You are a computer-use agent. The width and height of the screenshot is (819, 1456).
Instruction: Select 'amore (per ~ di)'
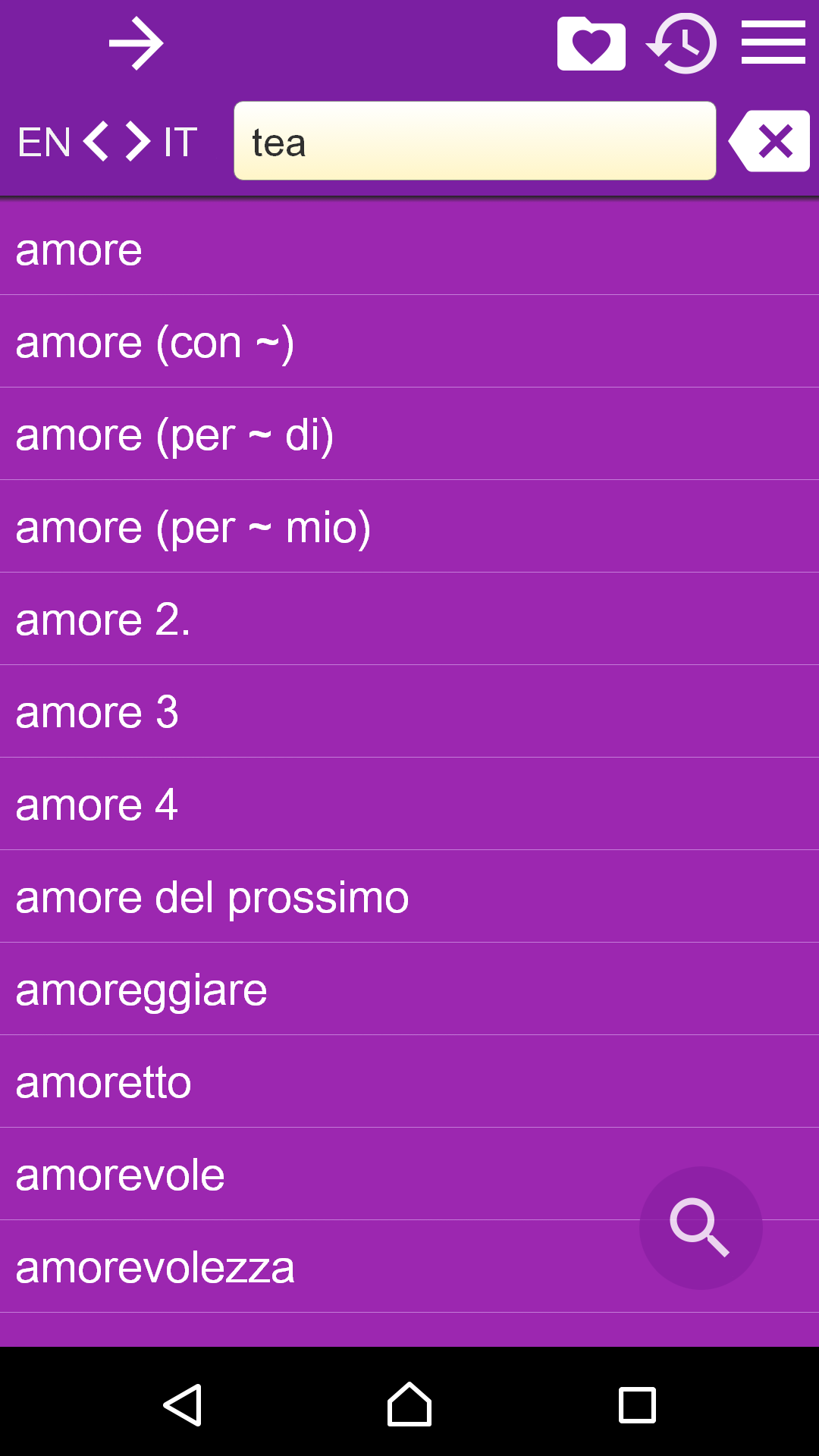tap(409, 435)
